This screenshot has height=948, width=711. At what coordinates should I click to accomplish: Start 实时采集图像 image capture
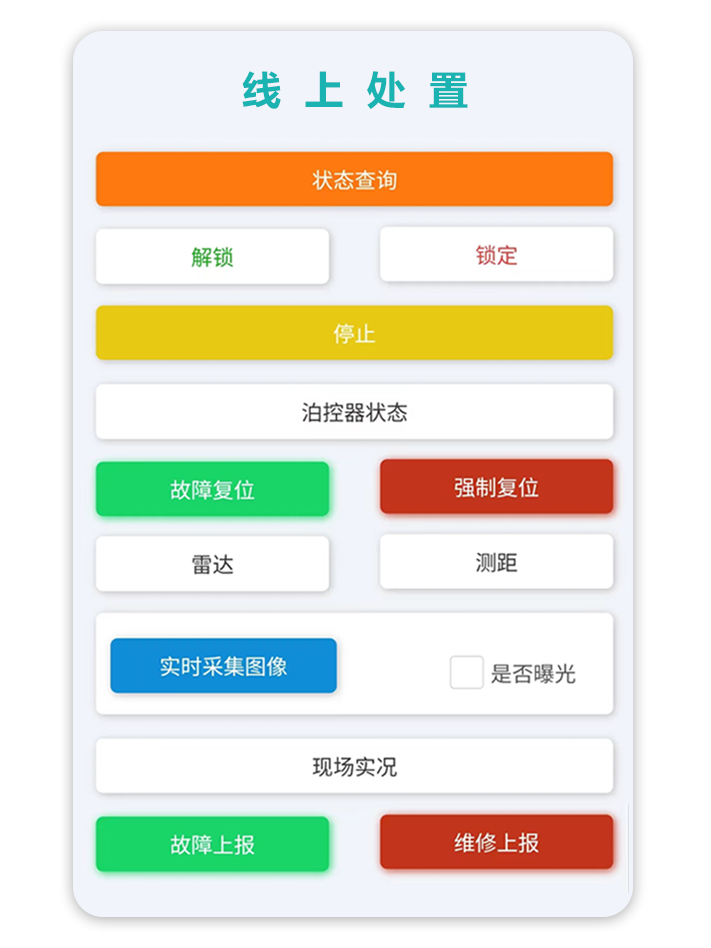pyautogui.click(x=223, y=666)
